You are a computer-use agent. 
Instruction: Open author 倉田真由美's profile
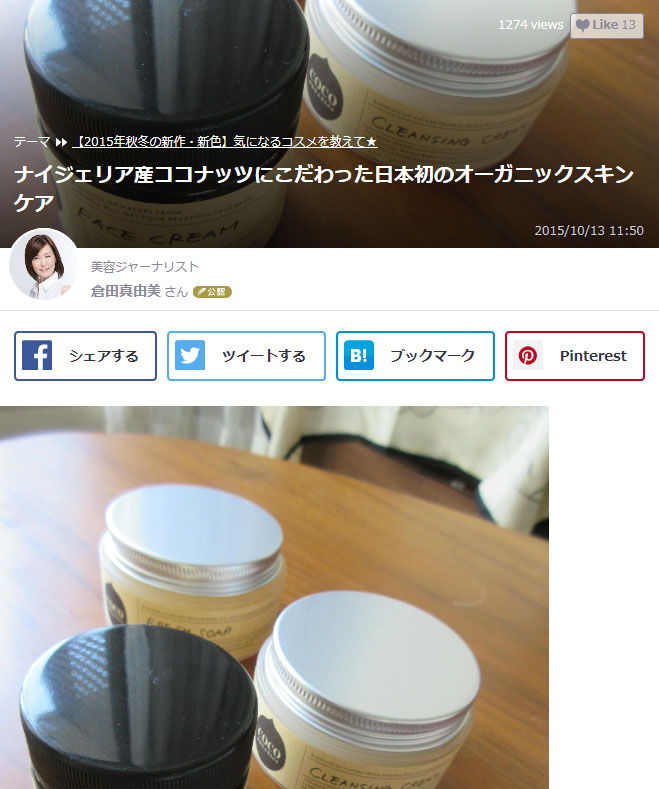[x=125, y=291]
